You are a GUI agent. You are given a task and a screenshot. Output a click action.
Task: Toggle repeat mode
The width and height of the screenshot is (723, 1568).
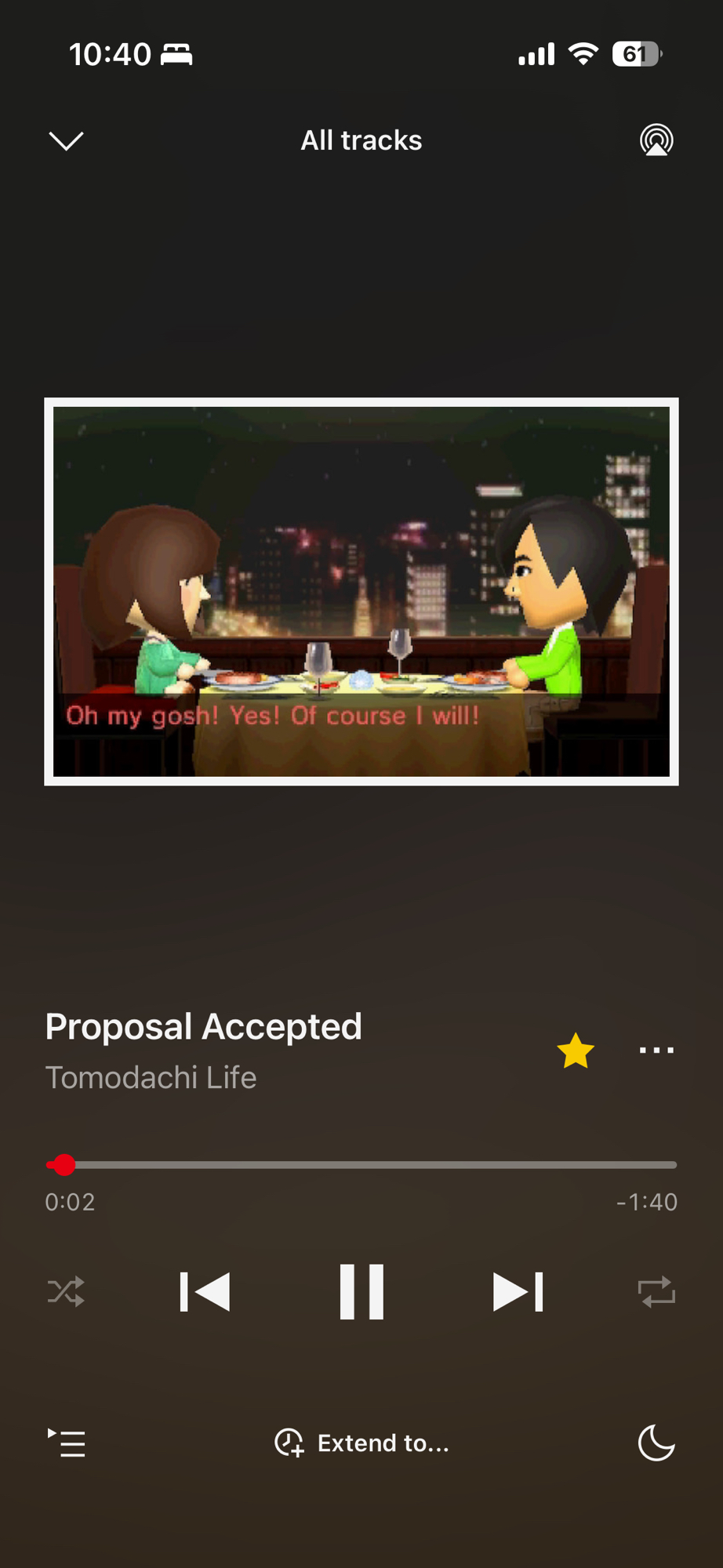(656, 1291)
